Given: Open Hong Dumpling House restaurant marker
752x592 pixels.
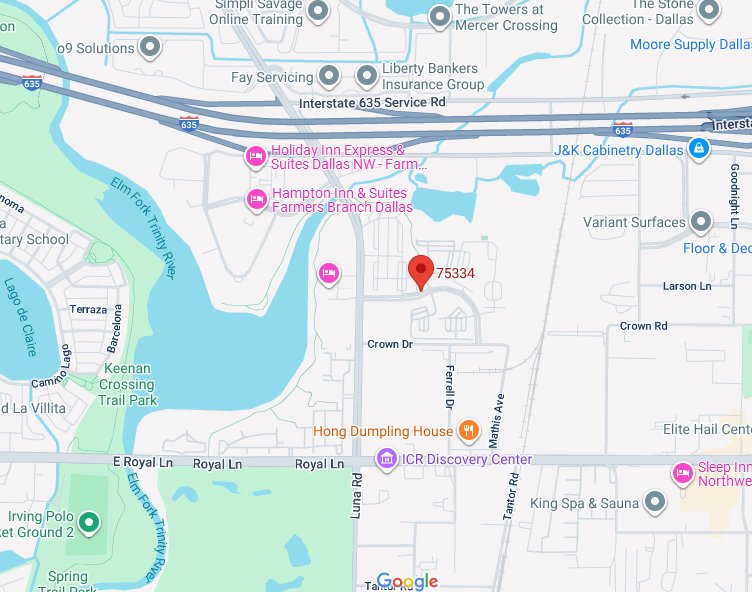Looking at the screenshot, I should [x=469, y=431].
